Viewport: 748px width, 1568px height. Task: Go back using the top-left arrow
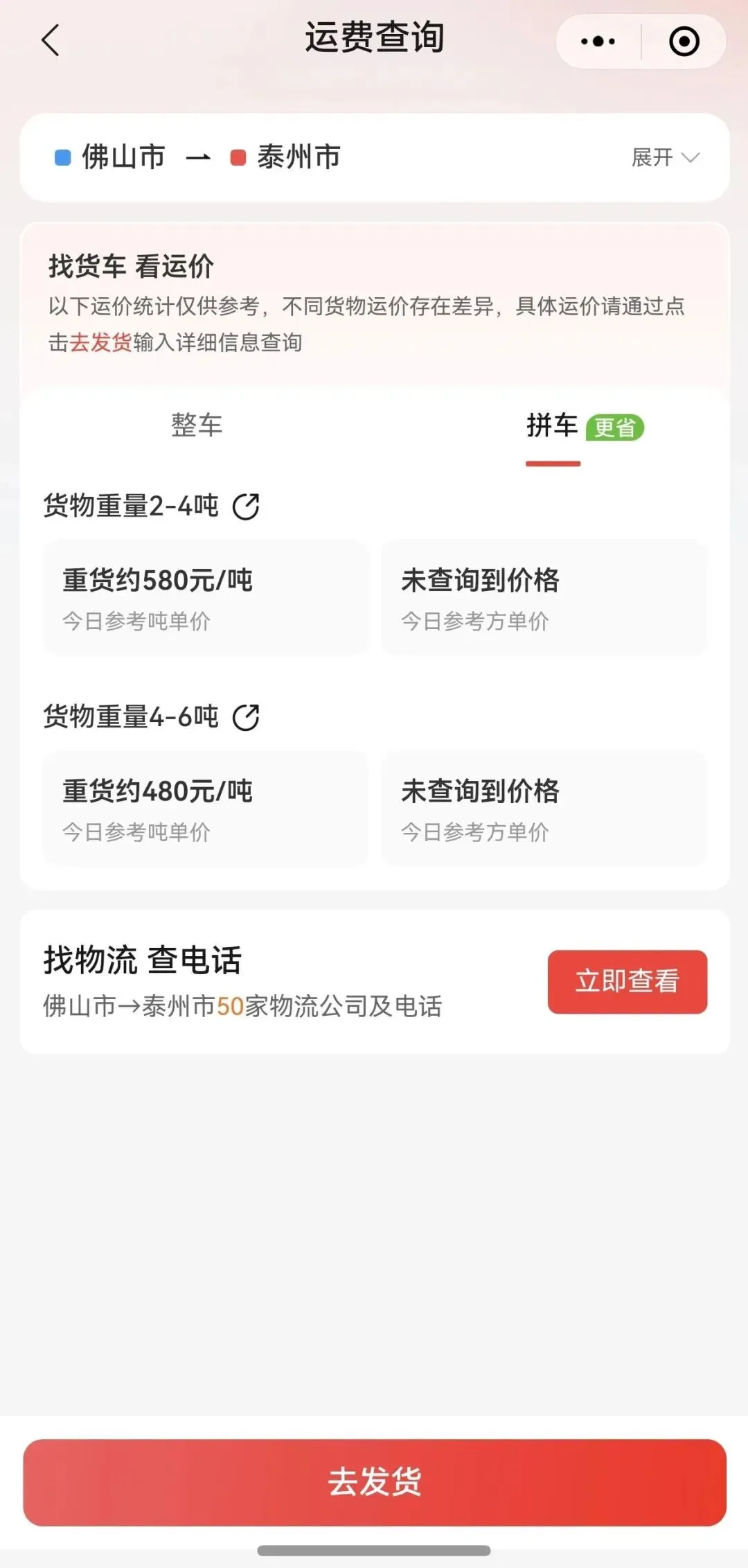(x=51, y=40)
